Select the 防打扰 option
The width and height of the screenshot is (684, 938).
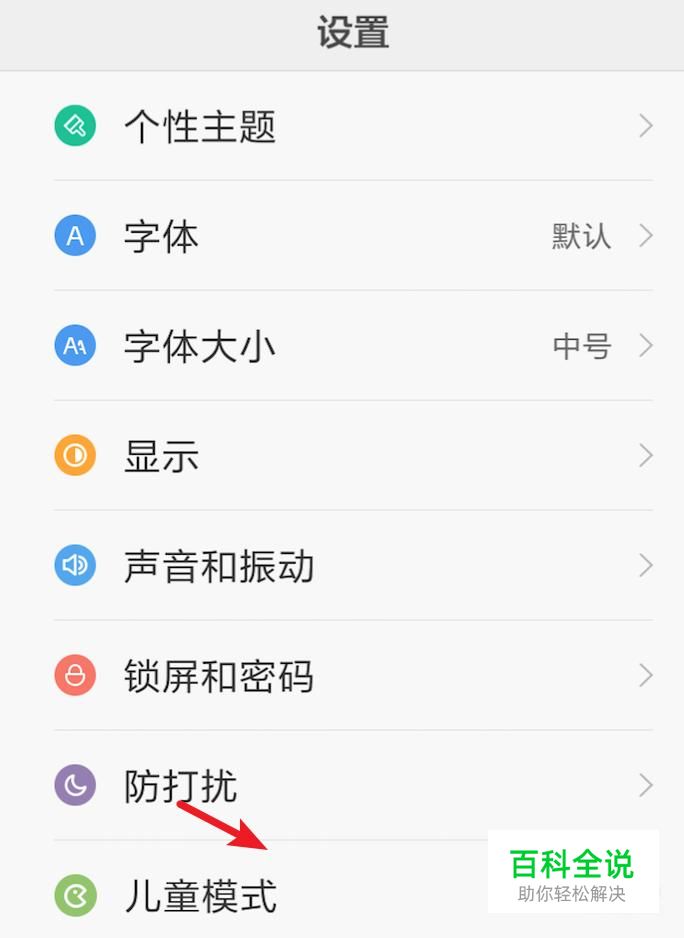(181, 786)
